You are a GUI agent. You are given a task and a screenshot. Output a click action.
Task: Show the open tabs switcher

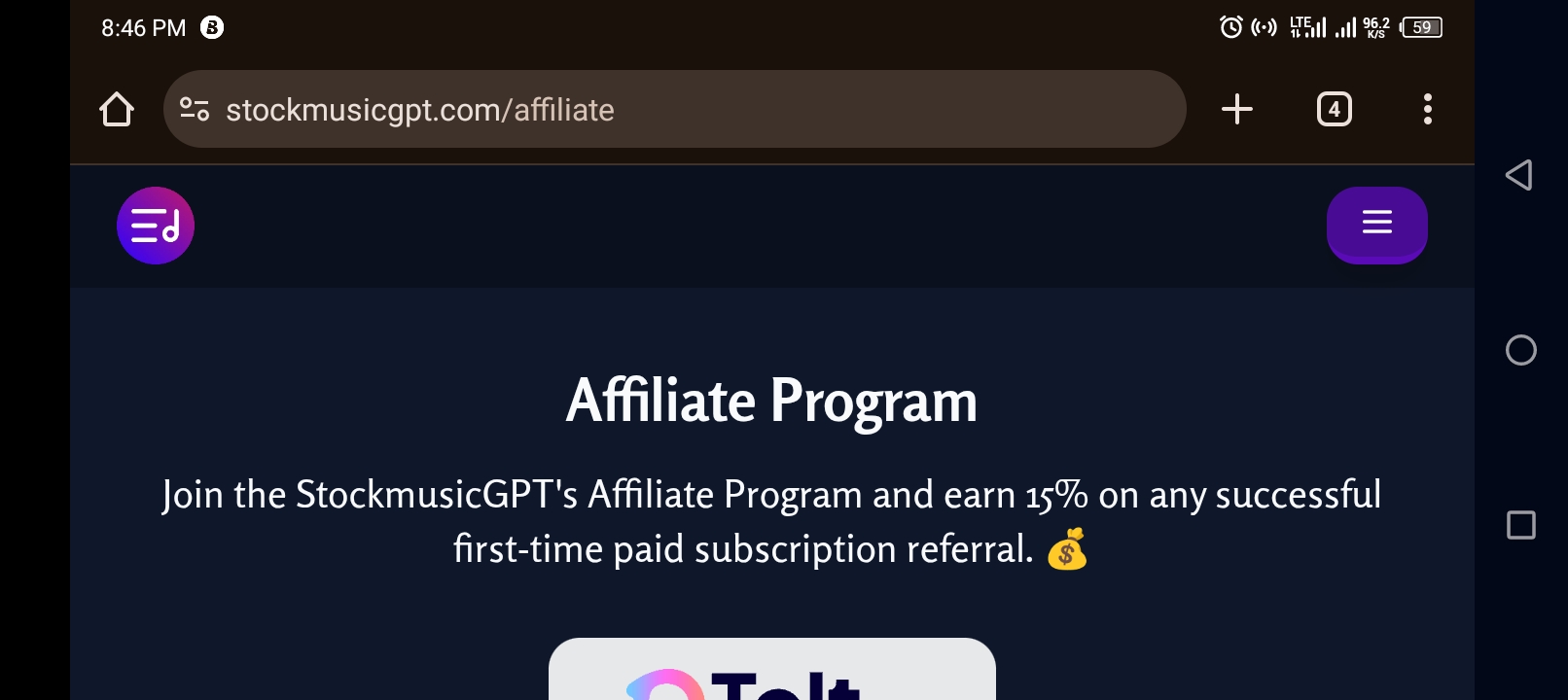[1334, 109]
